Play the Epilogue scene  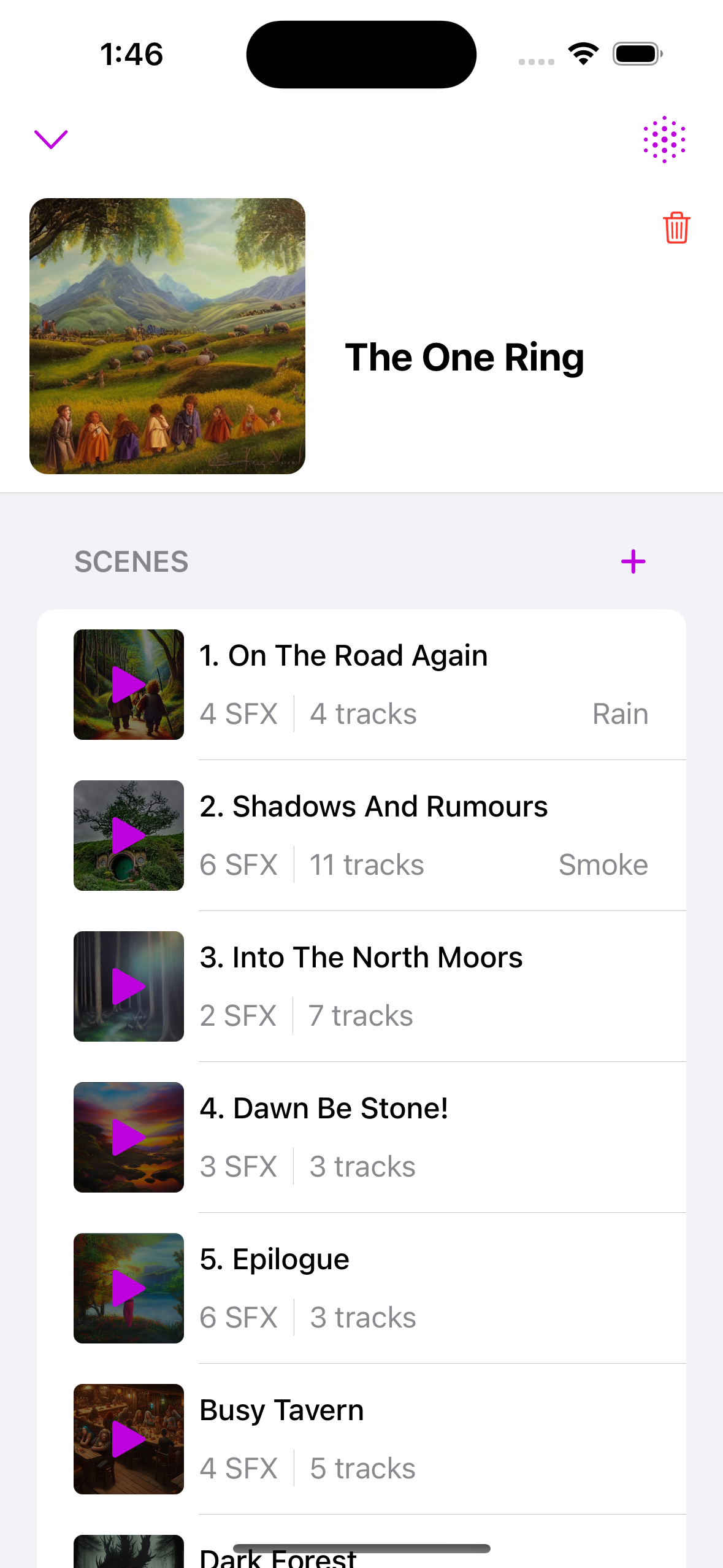(x=128, y=1288)
